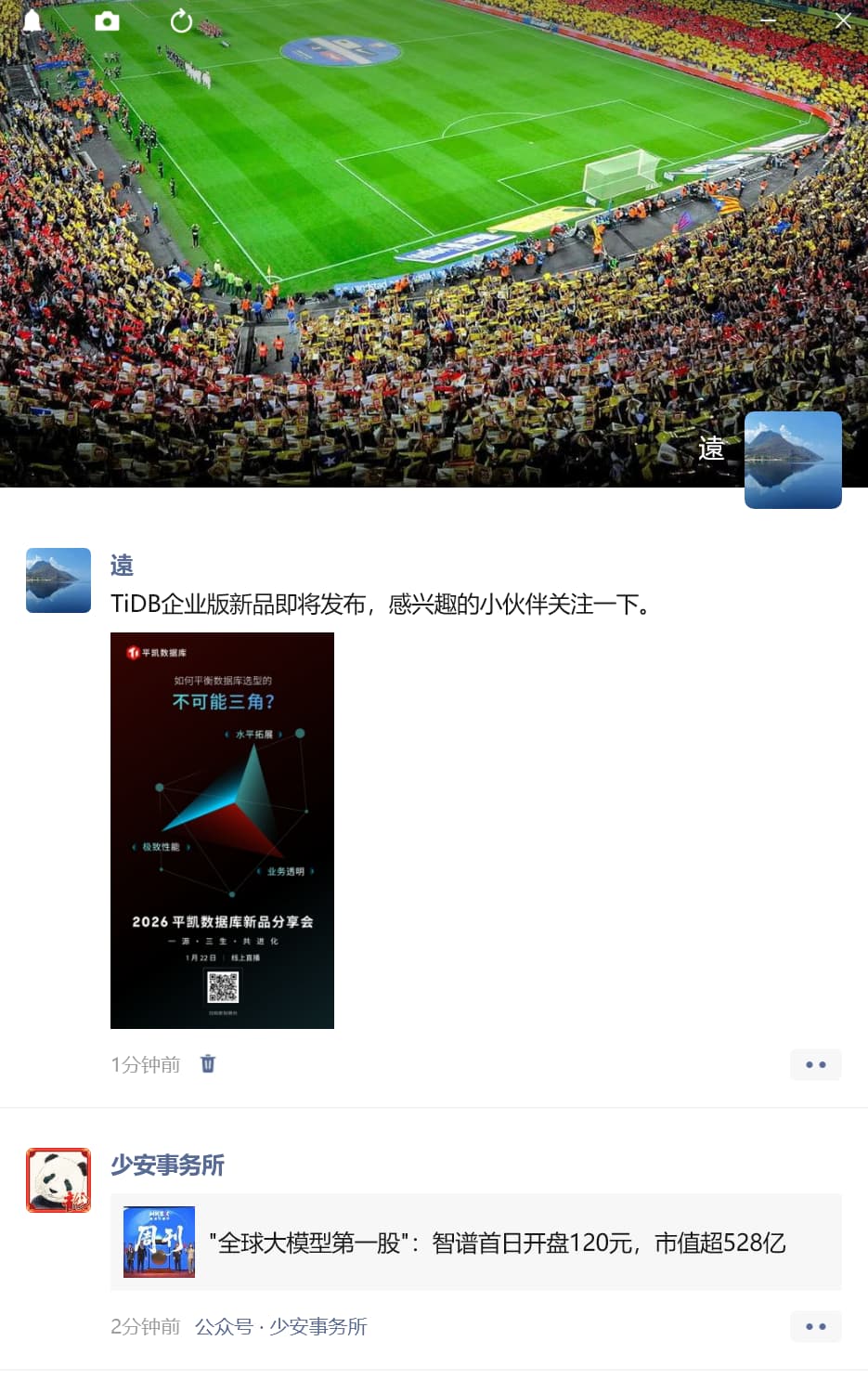The width and height of the screenshot is (868, 1380).
Task: Minimize the Moments window
Action: pos(769,20)
